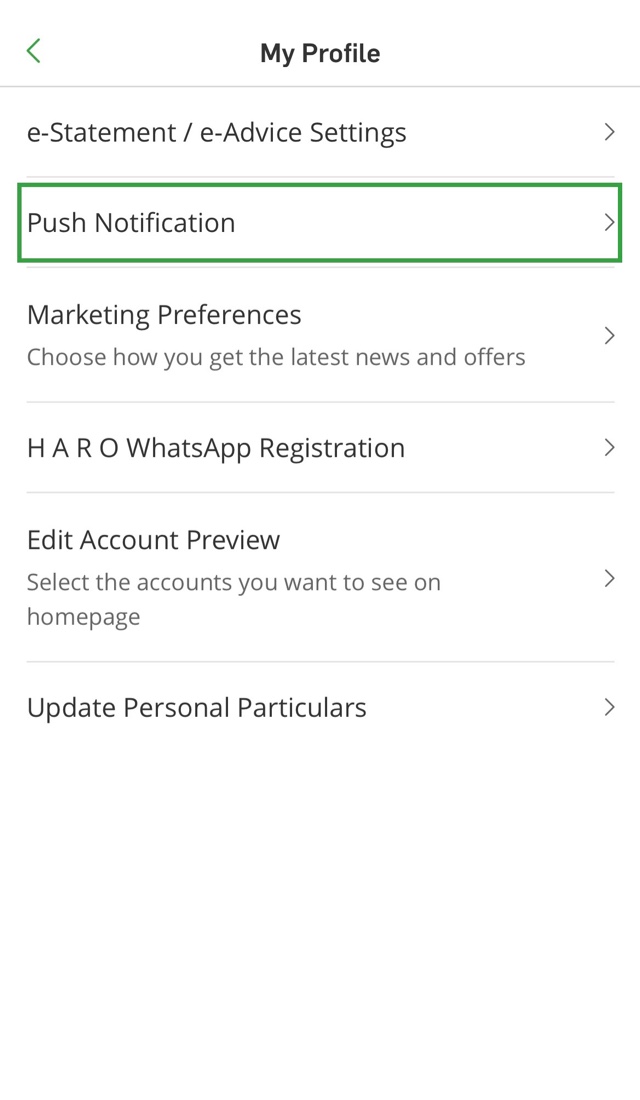The image size is (640, 1100).
Task: Open Edit Account Preview
Action: tap(320, 577)
